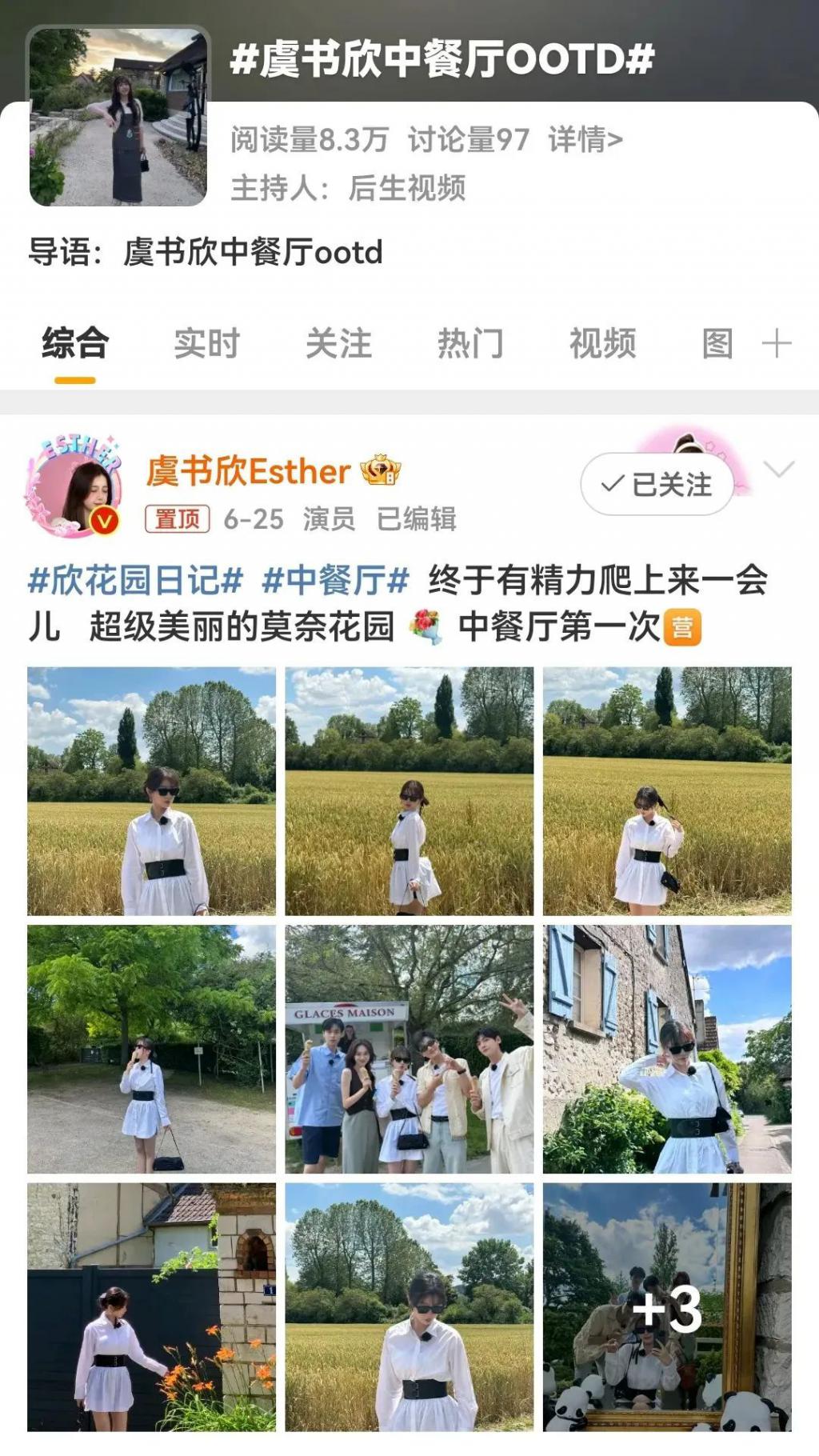View the group photo at Glaces Maison
The height and width of the screenshot is (1456, 819).
(x=409, y=1049)
